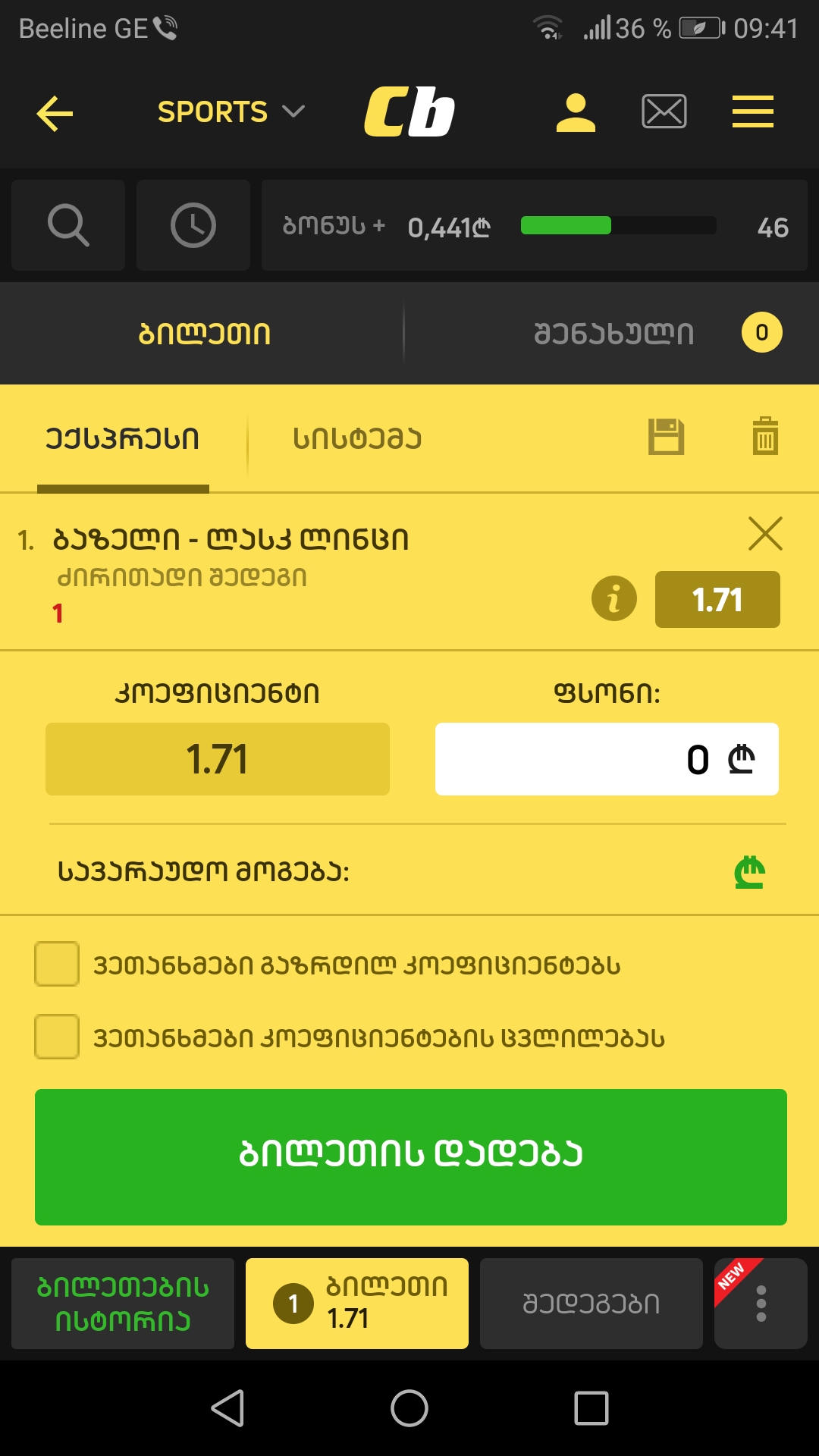Remove ბაზელი - ლასკ ლინცი from ticket

pos(766,535)
